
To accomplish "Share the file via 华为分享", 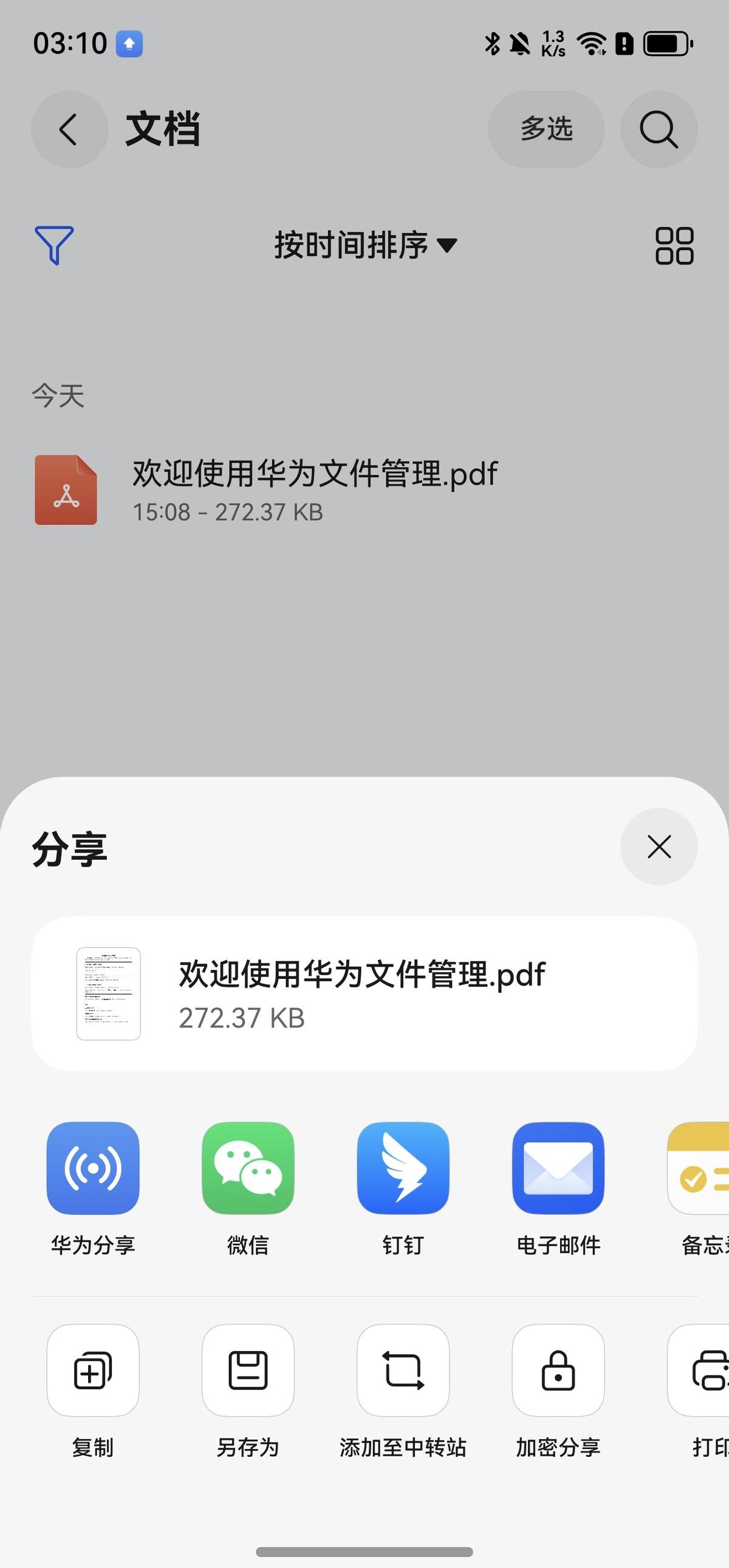I will click(x=93, y=1168).
